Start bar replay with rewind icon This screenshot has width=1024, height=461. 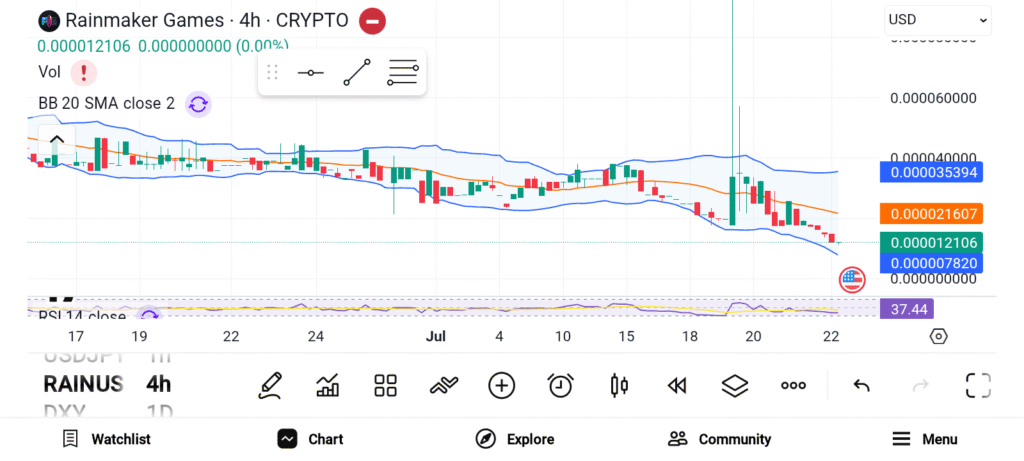pos(677,385)
